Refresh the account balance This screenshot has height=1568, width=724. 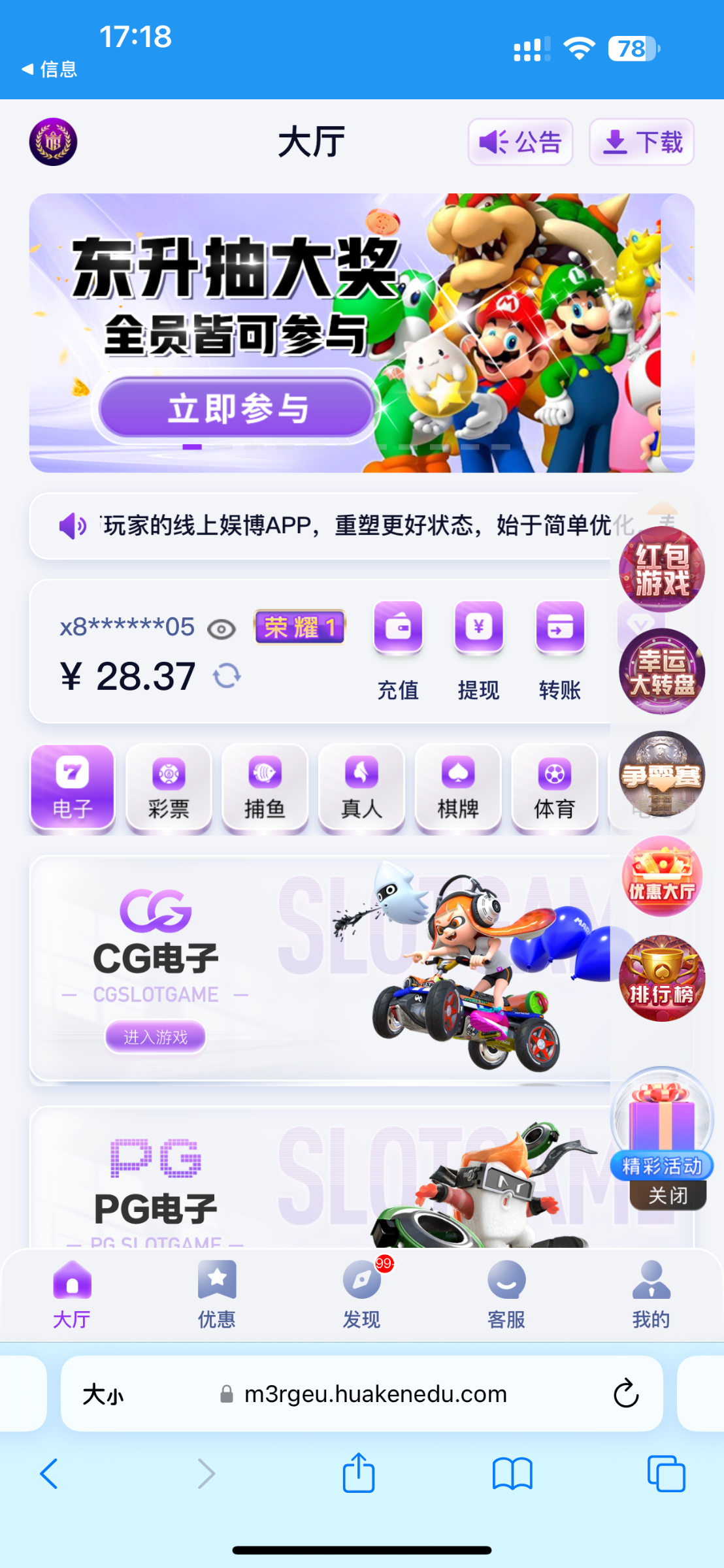227,676
